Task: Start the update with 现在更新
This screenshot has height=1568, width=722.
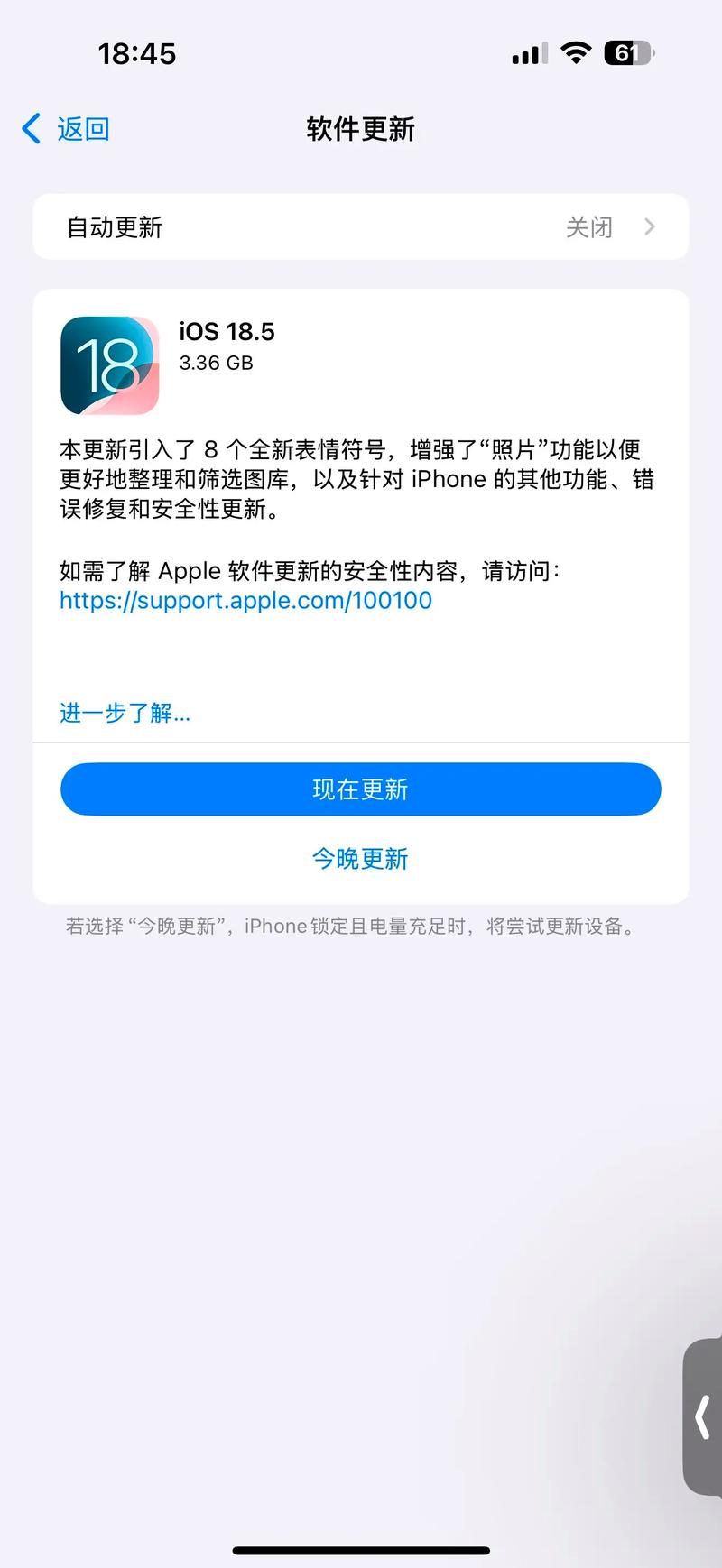Action: click(x=361, y=789)
